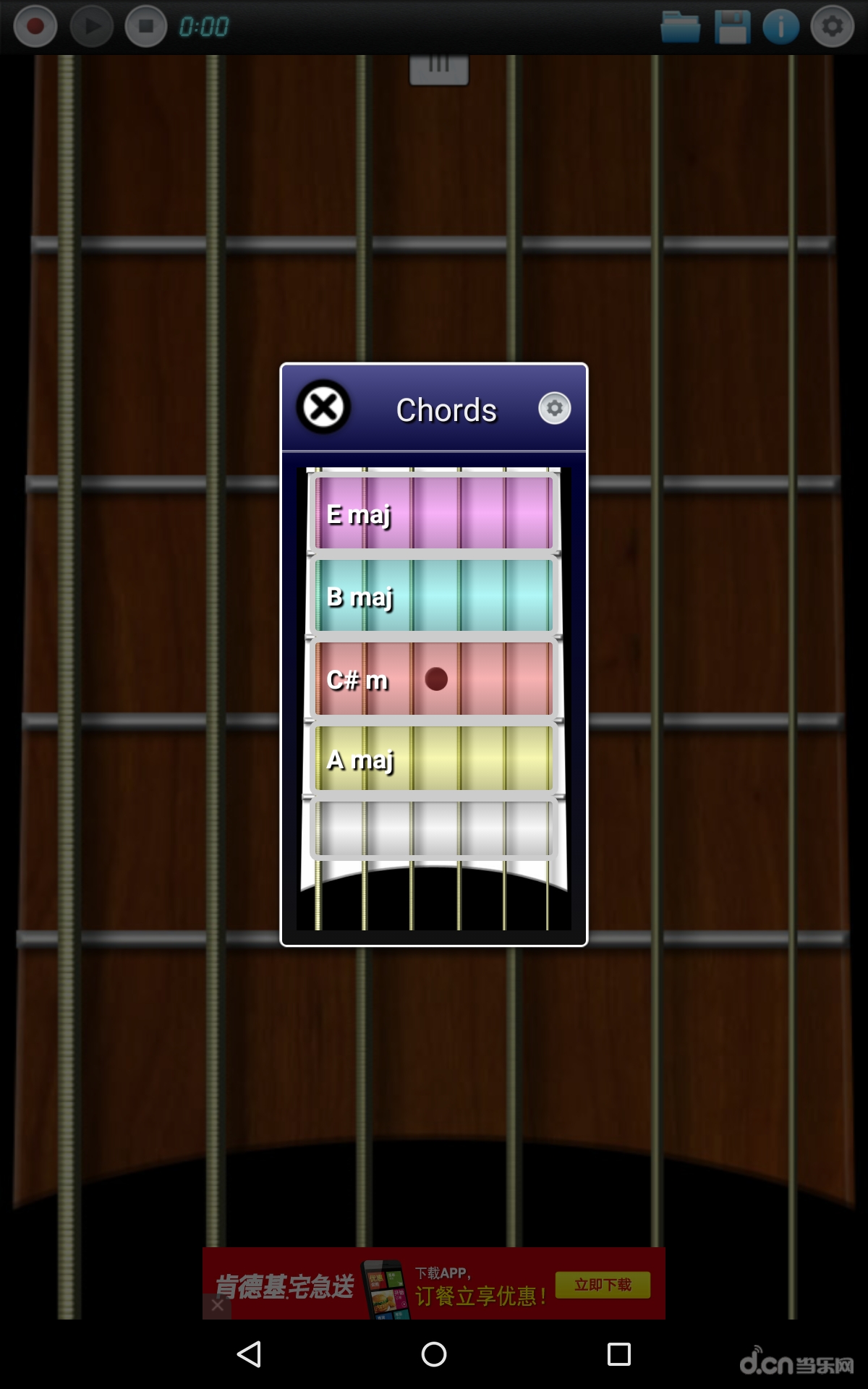Open saved files folder
Screen dimensions: 868x1389
tap(680, 27)
